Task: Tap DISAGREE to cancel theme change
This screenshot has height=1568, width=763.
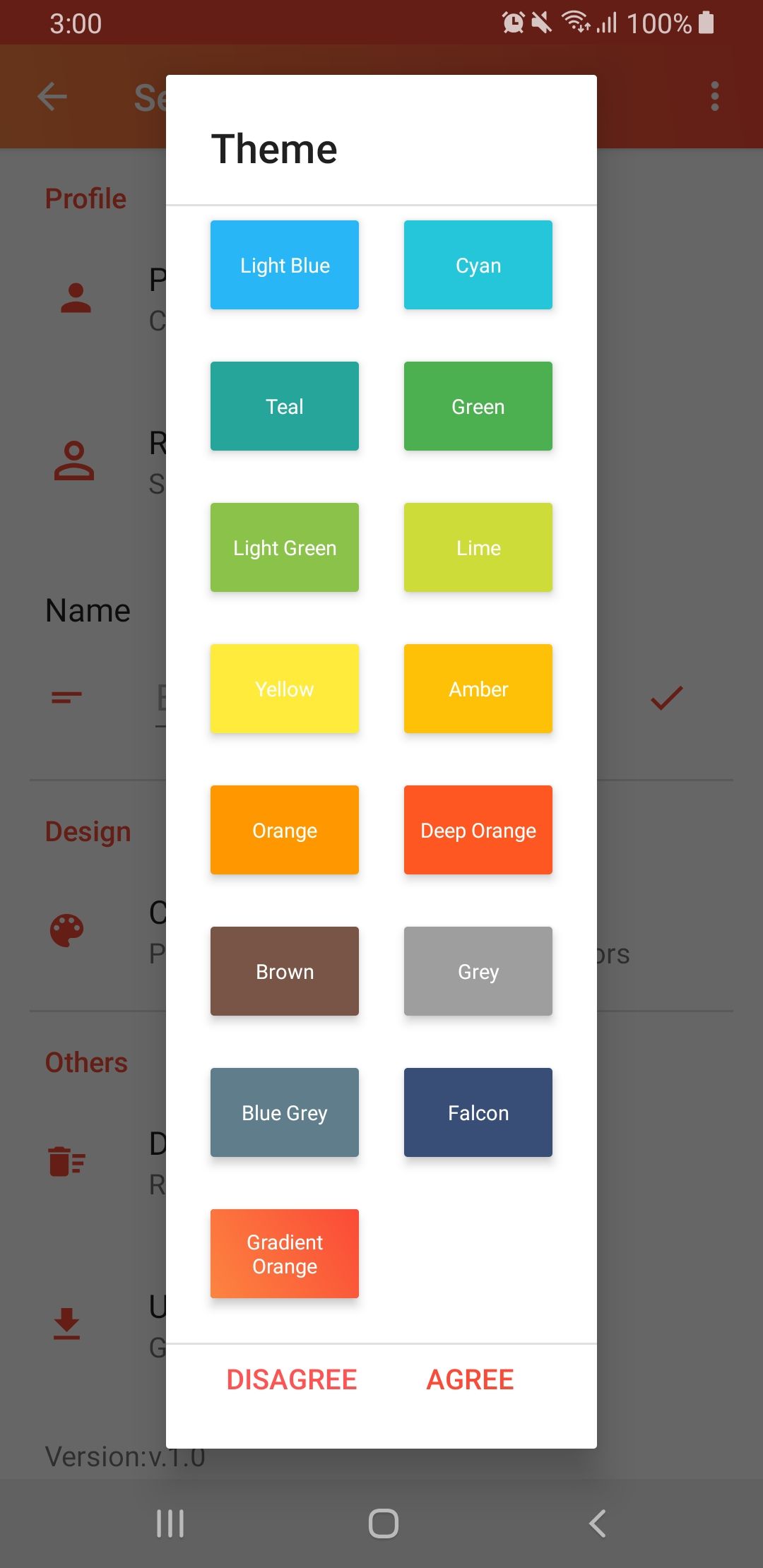Action: pyautogui.click(x=292, y=1379)
